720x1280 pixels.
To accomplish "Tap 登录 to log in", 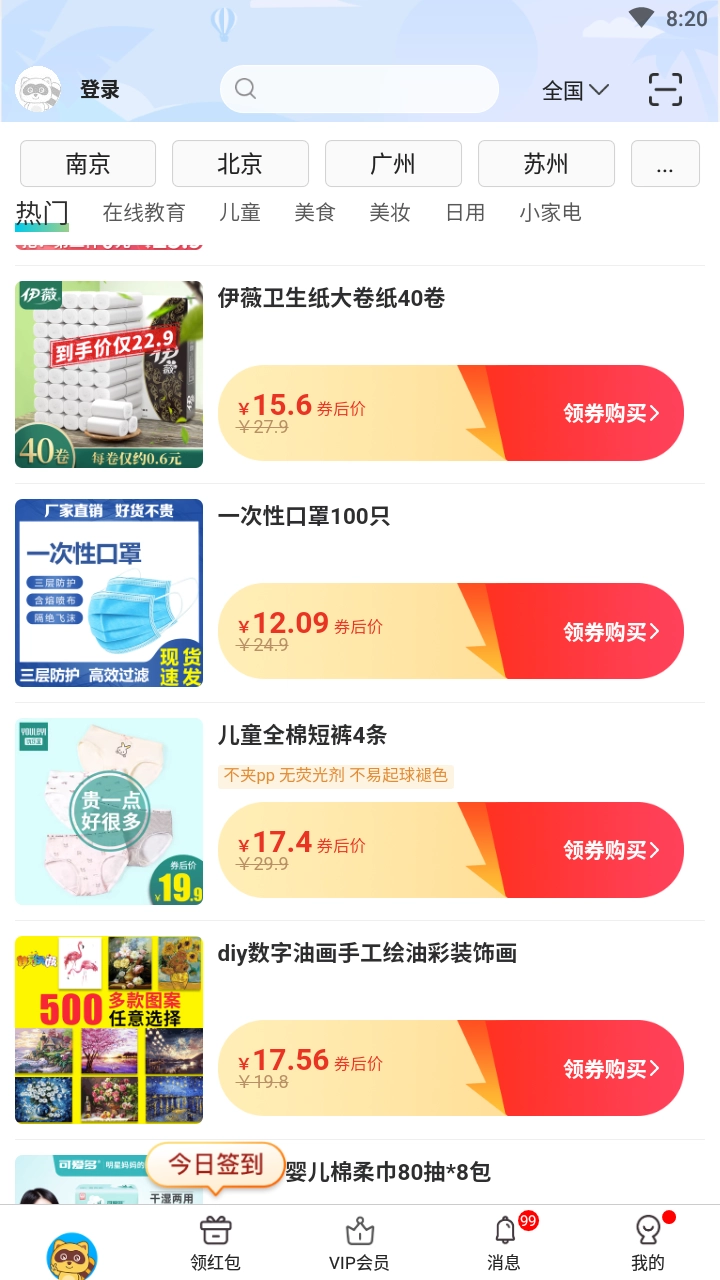I will 101,88.
